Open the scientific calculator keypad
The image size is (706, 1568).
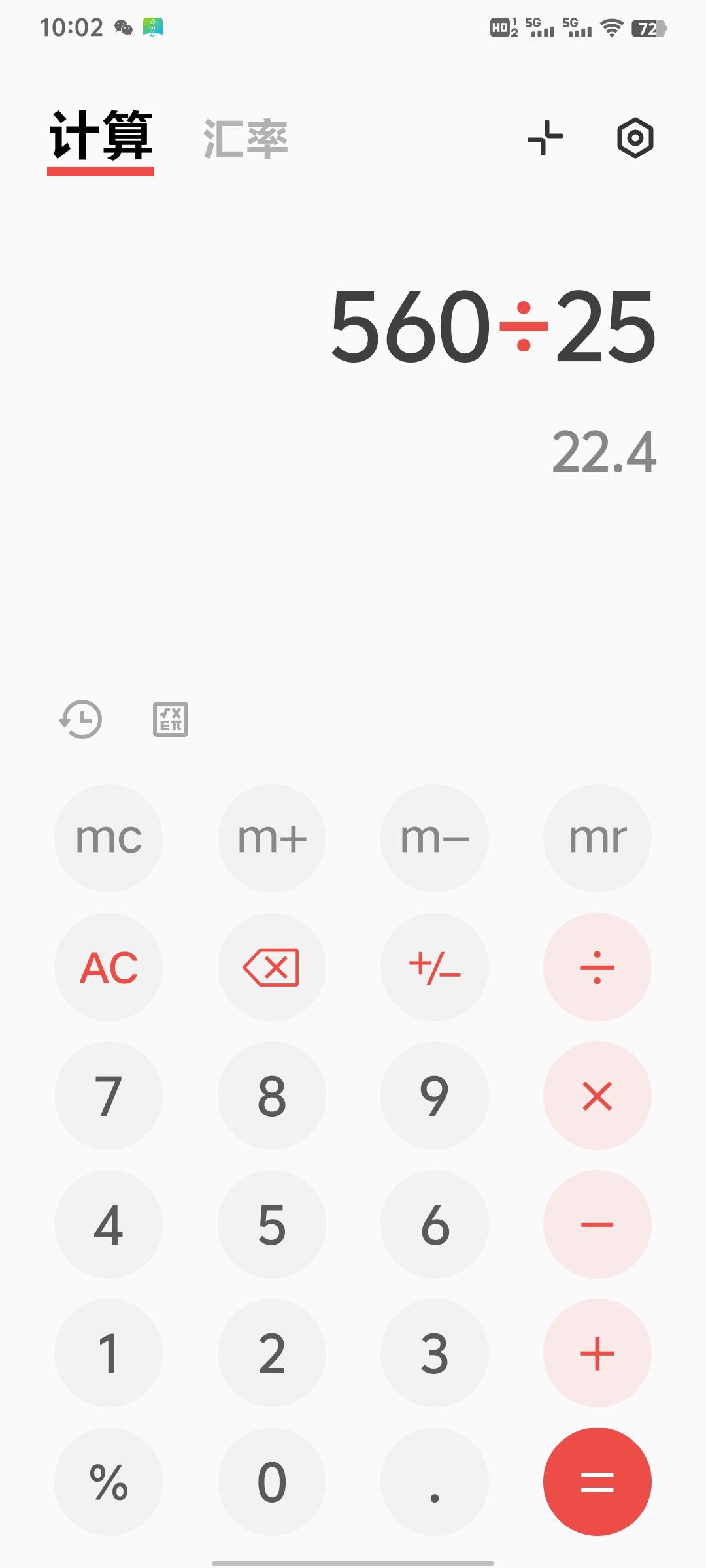pyautogui.click(x=171, y=719)
